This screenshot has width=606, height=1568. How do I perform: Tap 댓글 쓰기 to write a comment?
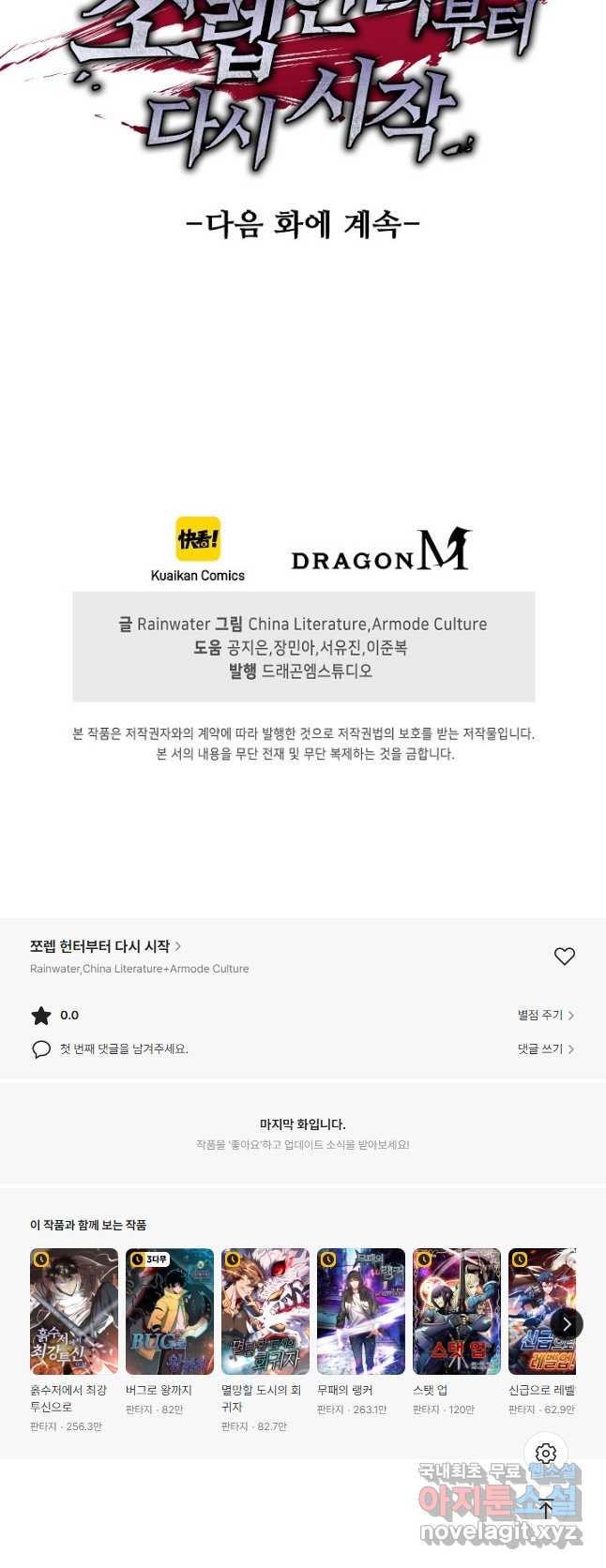coord(545,1048)
